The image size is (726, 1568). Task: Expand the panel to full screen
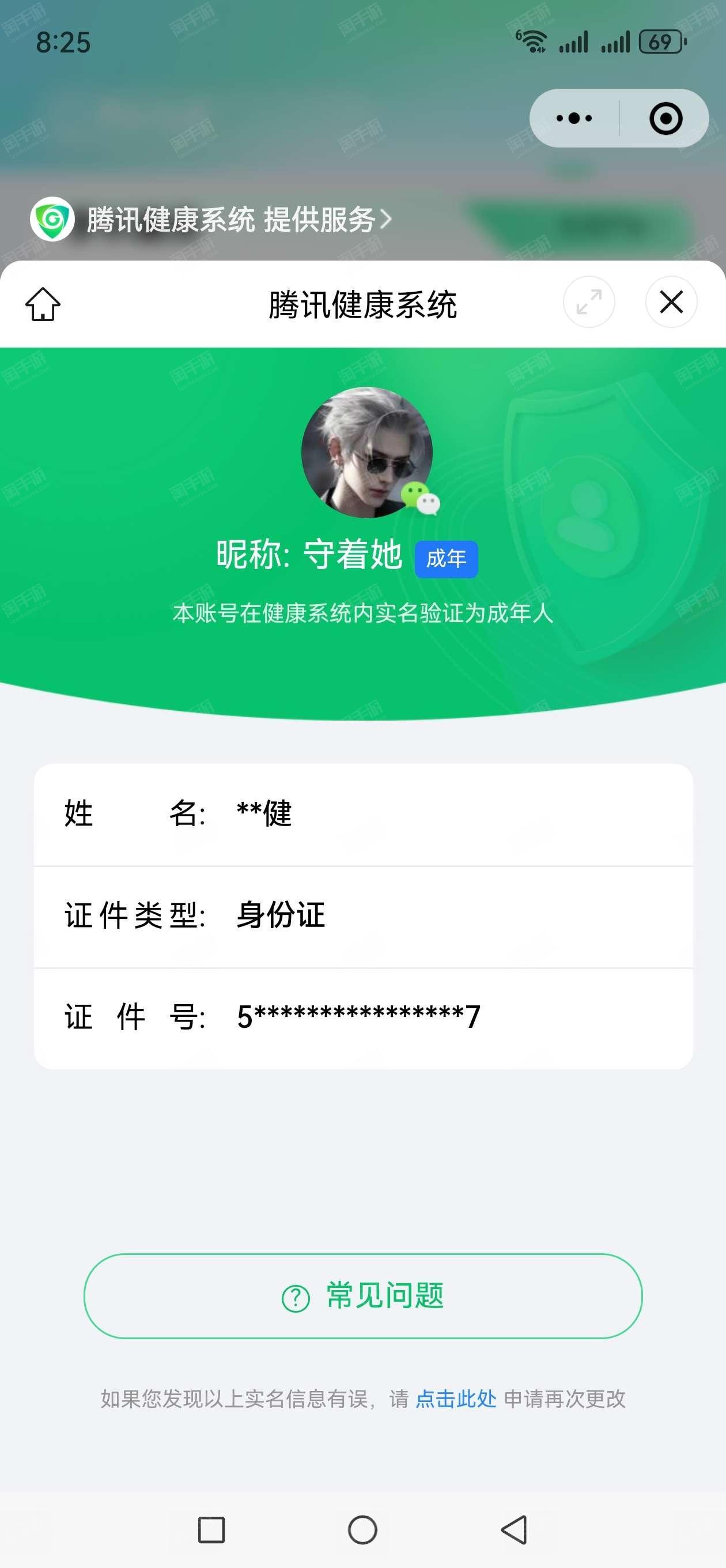tap(588, 302)
